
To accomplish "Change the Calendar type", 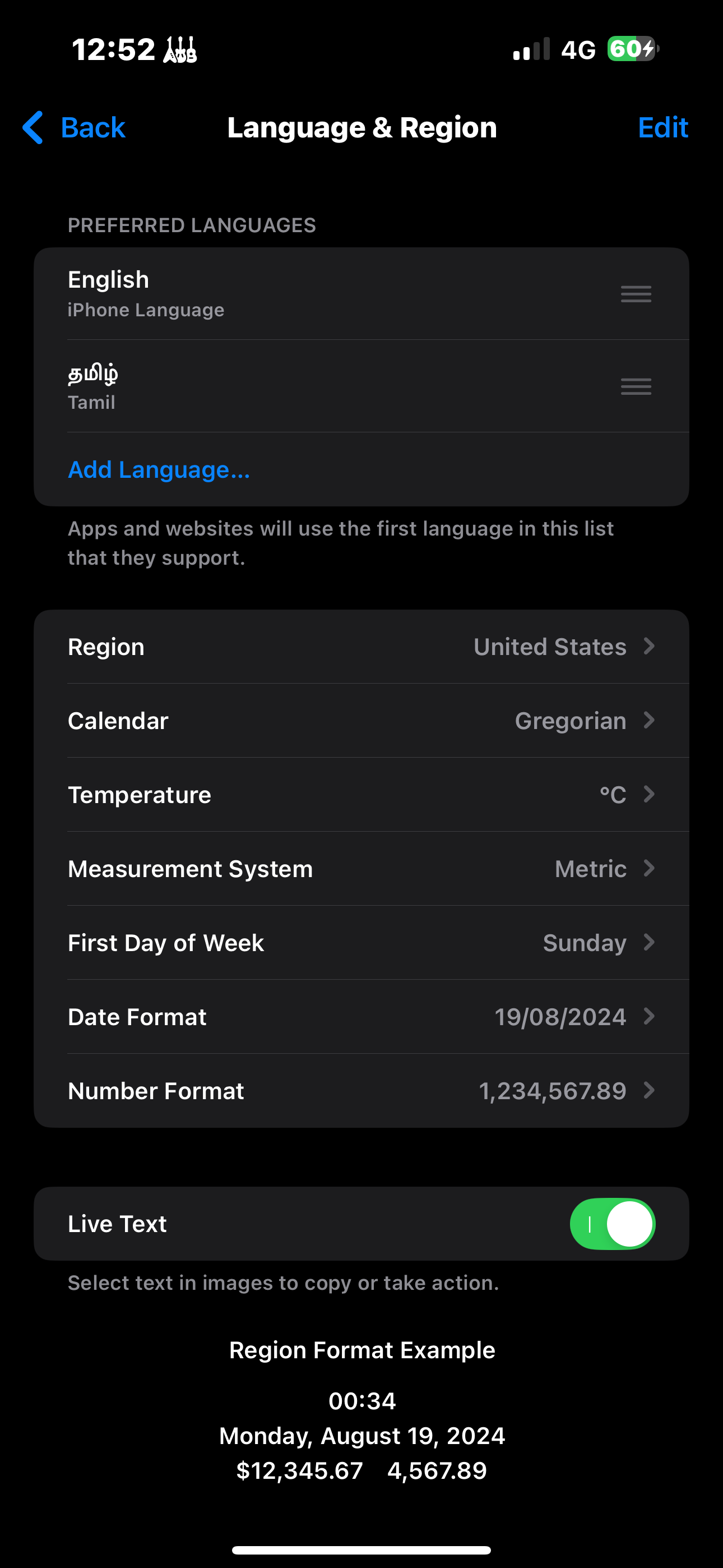I will (x=361, y=721).
